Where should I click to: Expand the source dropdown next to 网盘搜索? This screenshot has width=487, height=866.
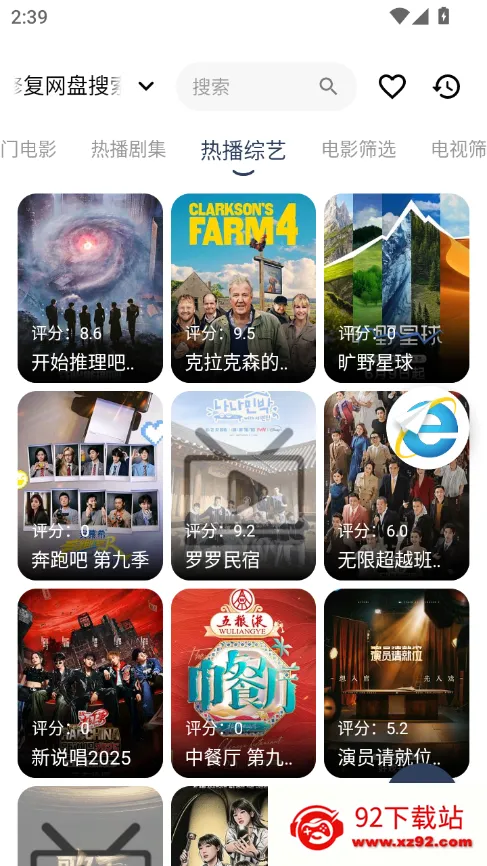(146, 86)
